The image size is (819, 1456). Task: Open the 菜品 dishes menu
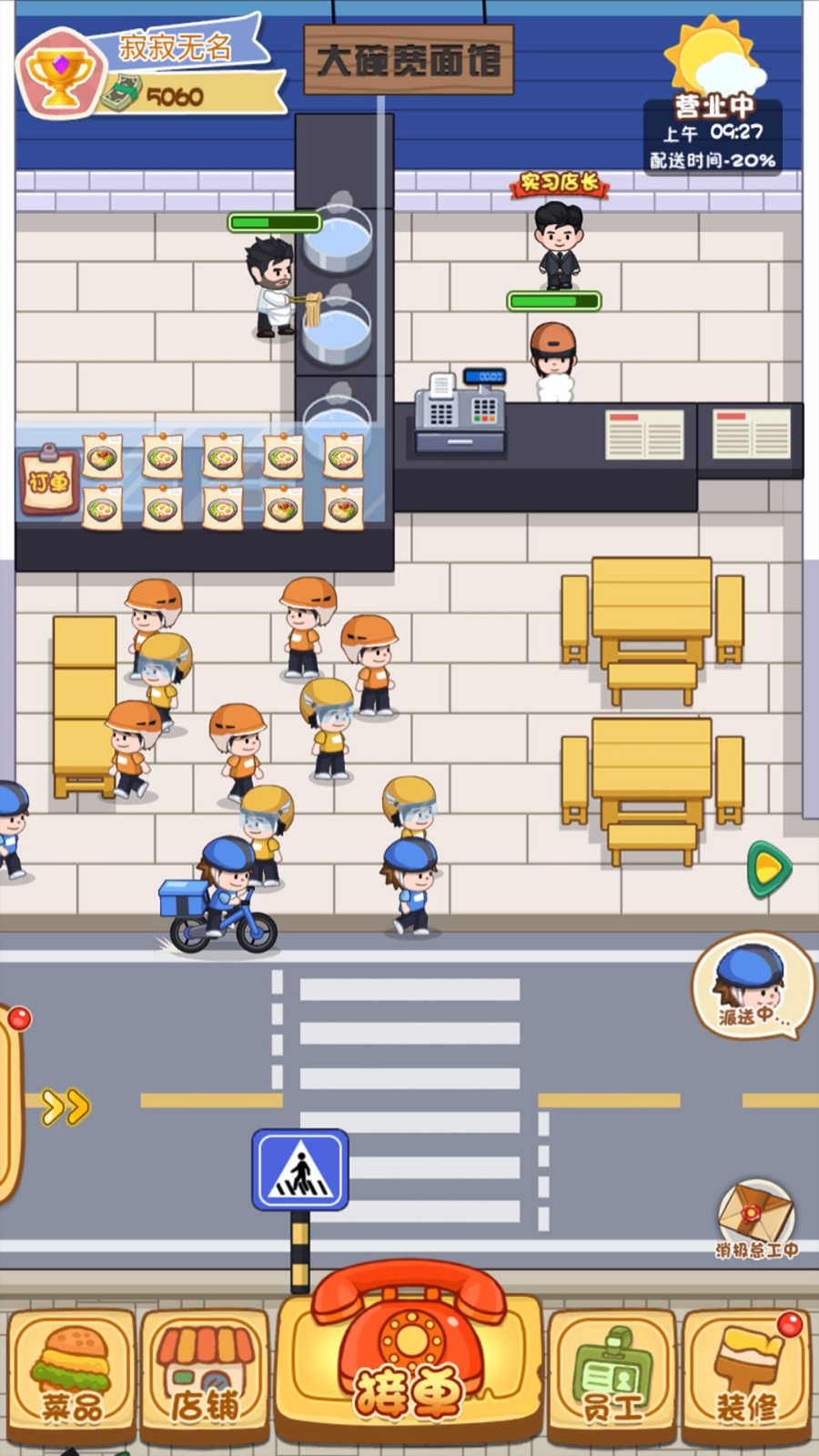[x=71, y=1376]
